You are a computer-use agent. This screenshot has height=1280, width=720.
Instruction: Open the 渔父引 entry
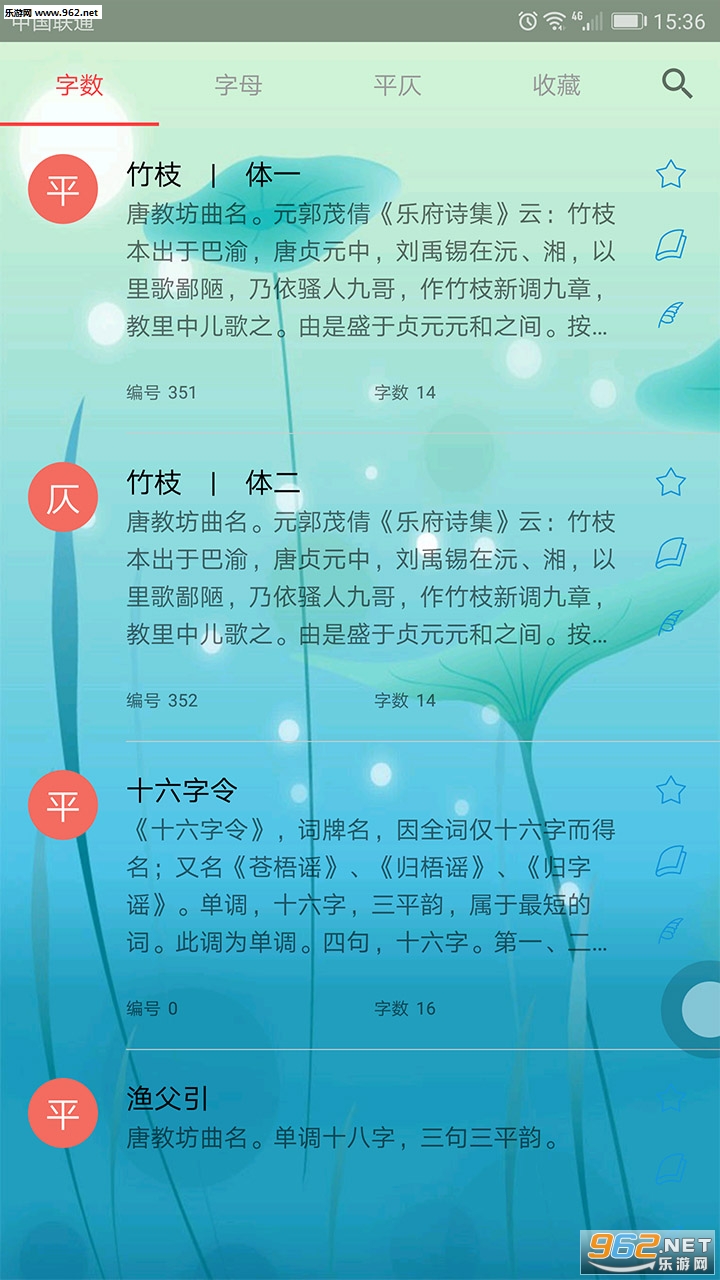coord(370,1118)
